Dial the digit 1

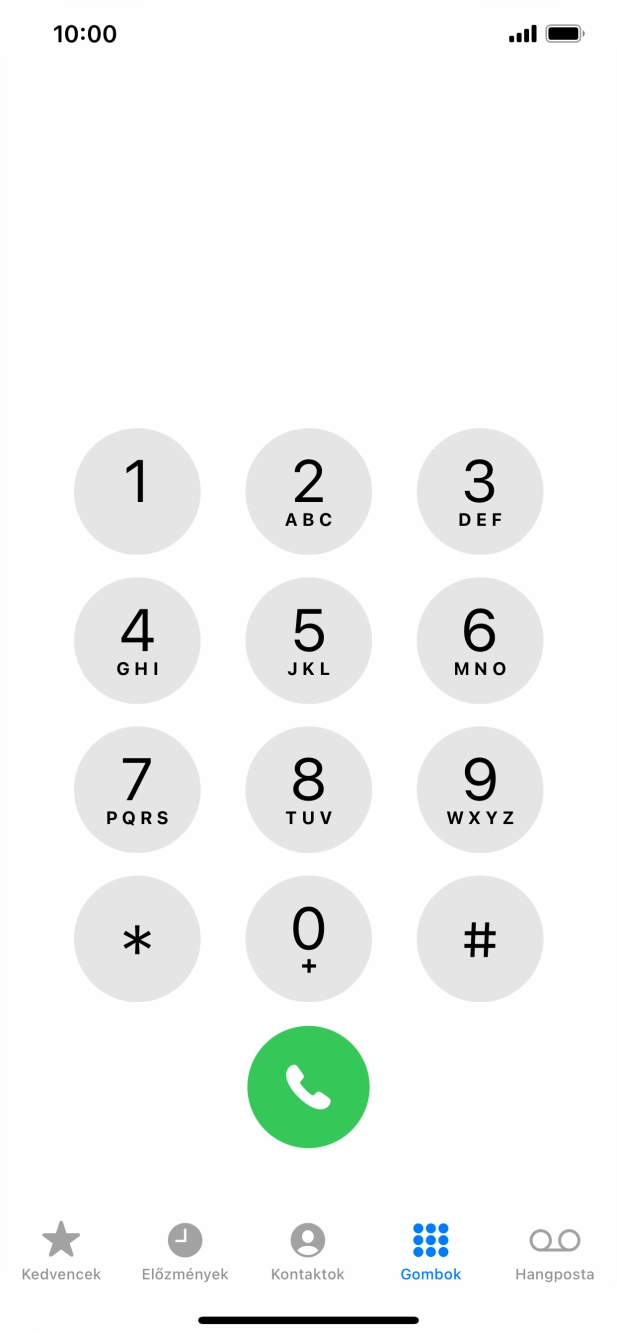[x=137, y=491]
